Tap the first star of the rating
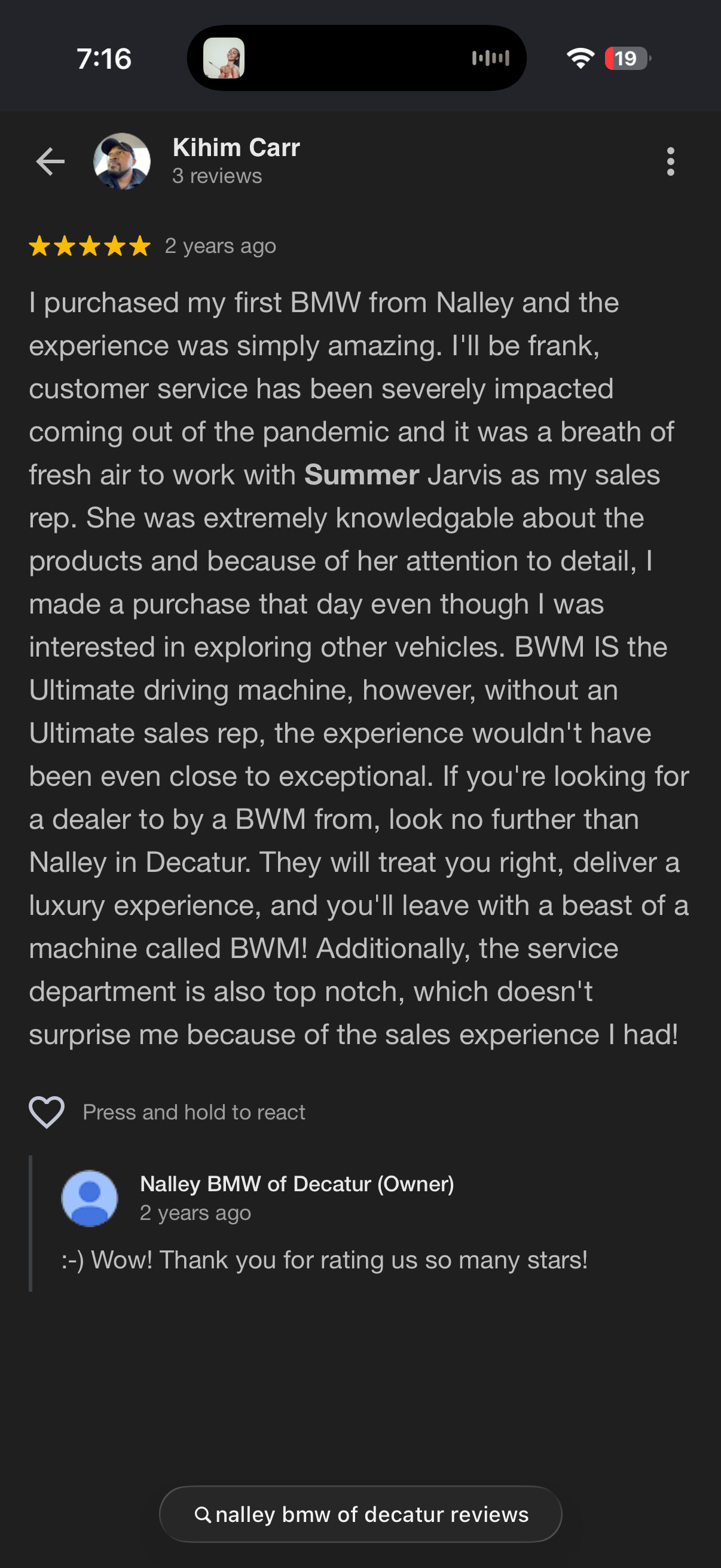The height and width of the screenshot is (1568, 721). pyautogui.click(x=40, y=246)
